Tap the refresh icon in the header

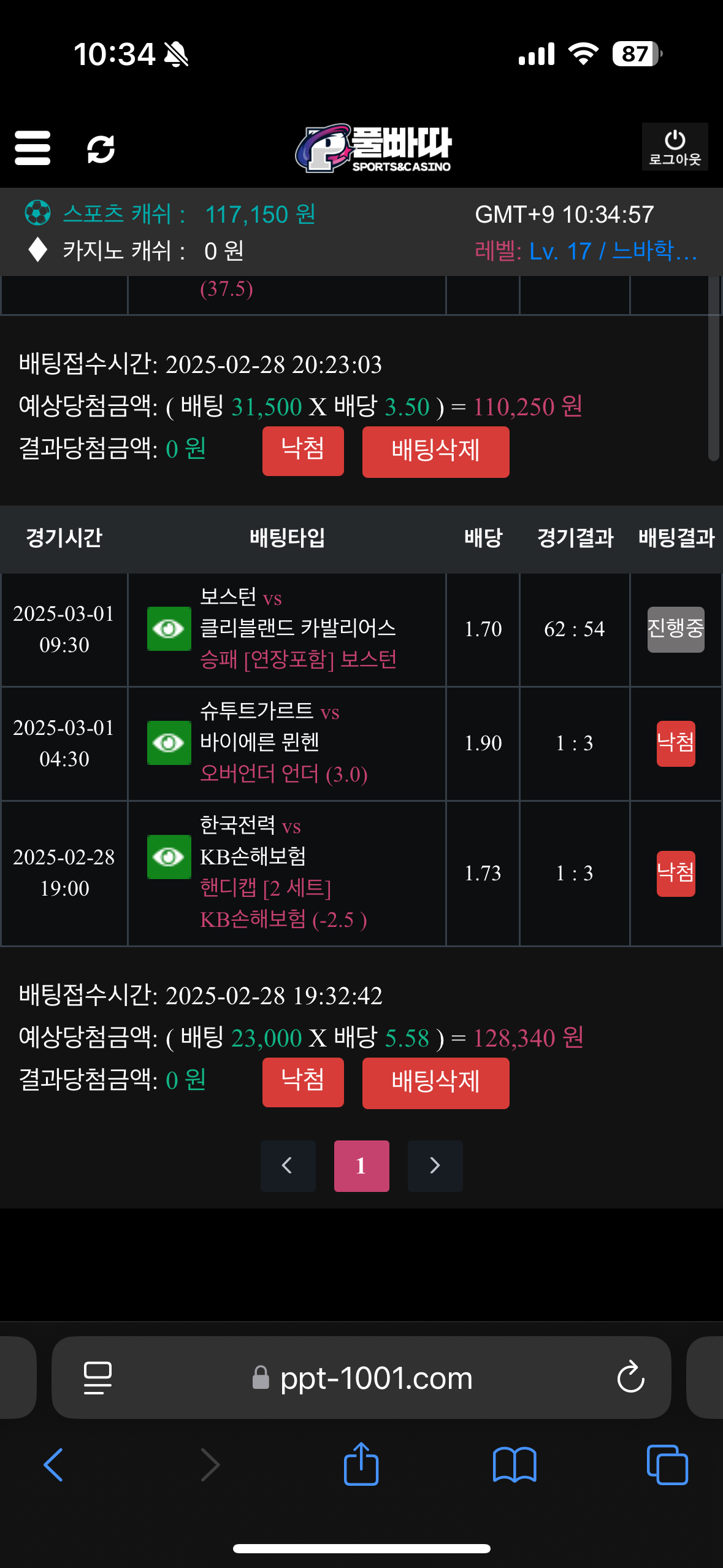pyautogui.click(x=101, y=149)
